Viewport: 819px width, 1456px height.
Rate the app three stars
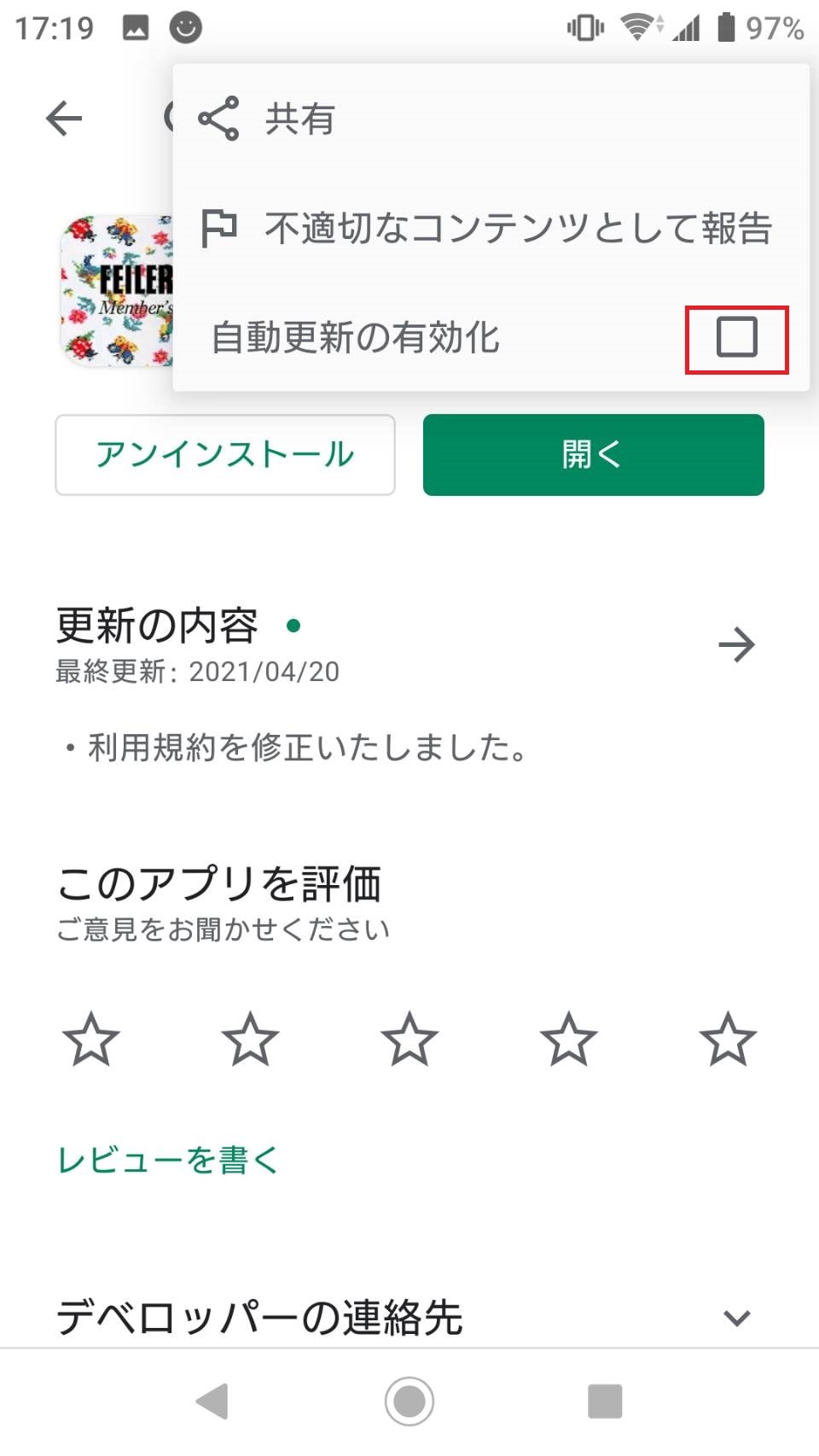point(409,1040)
